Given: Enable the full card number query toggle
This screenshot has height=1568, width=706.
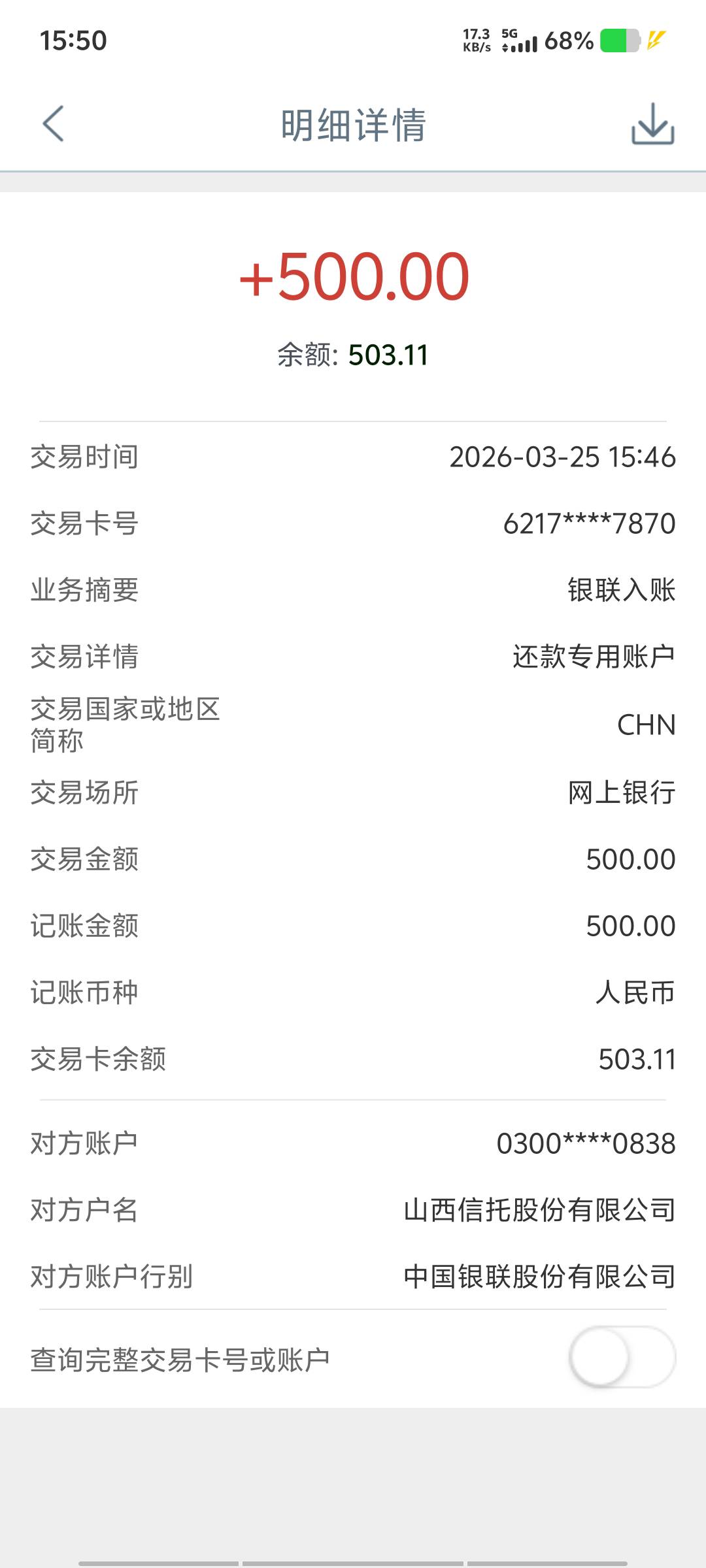Looking at the screenshot, I should (x=622, y=1357).
